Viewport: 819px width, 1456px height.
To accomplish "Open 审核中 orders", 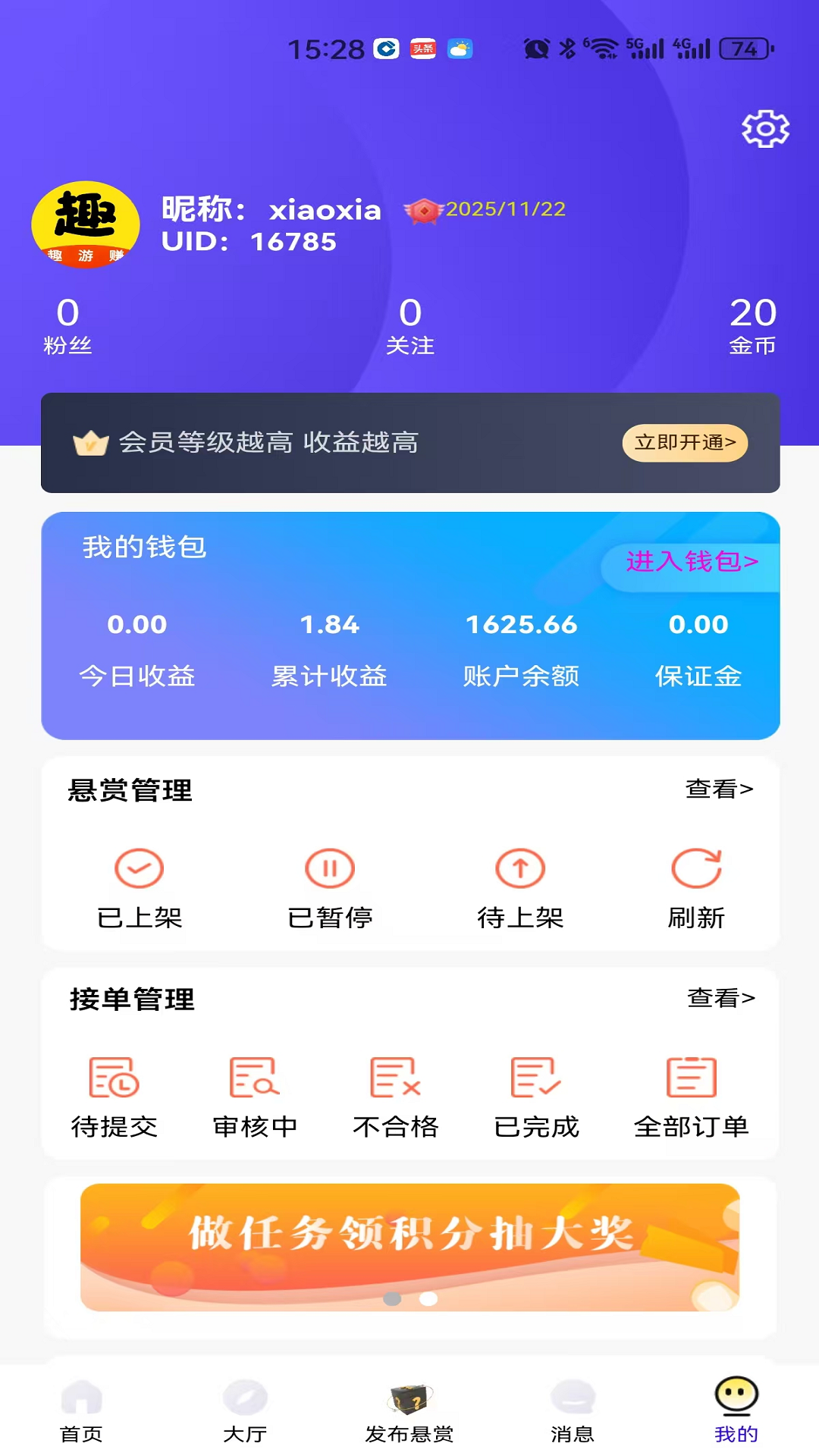I will click(255, 1097).
